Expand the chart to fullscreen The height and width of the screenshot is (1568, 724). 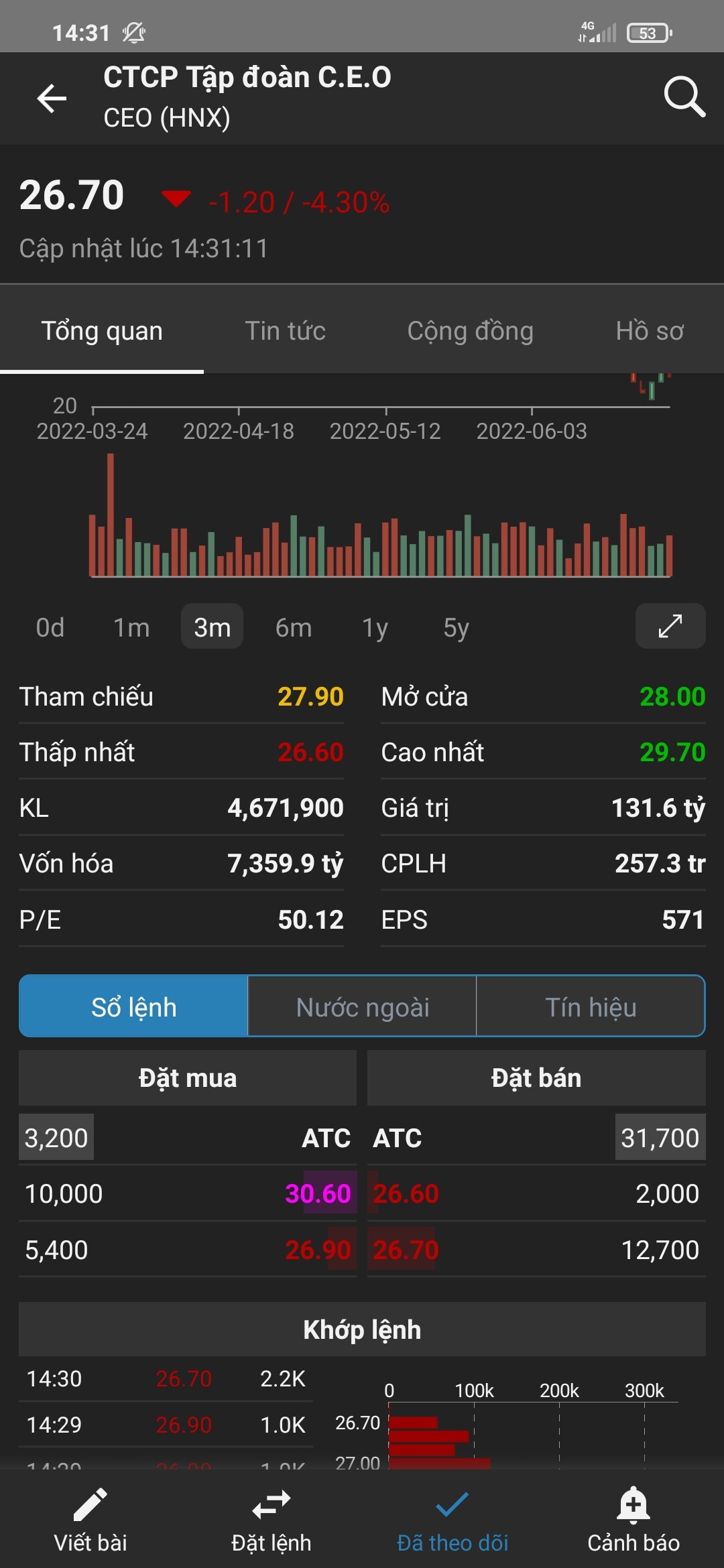tap(670, 626)
